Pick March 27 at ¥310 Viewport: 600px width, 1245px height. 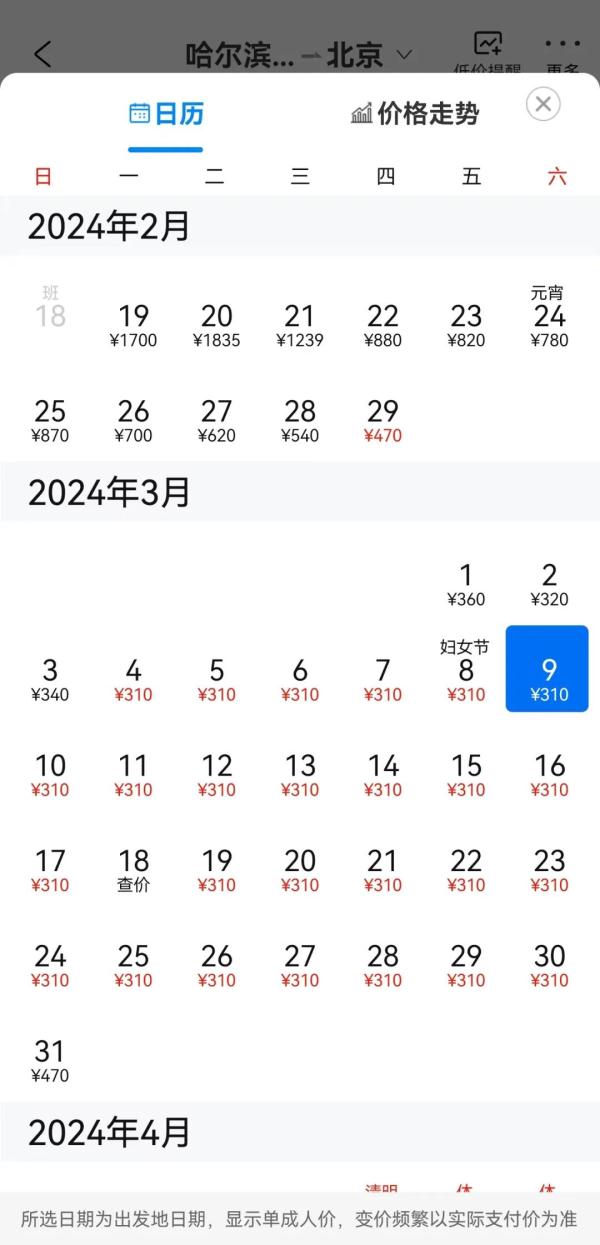click(x=300, y=965)
